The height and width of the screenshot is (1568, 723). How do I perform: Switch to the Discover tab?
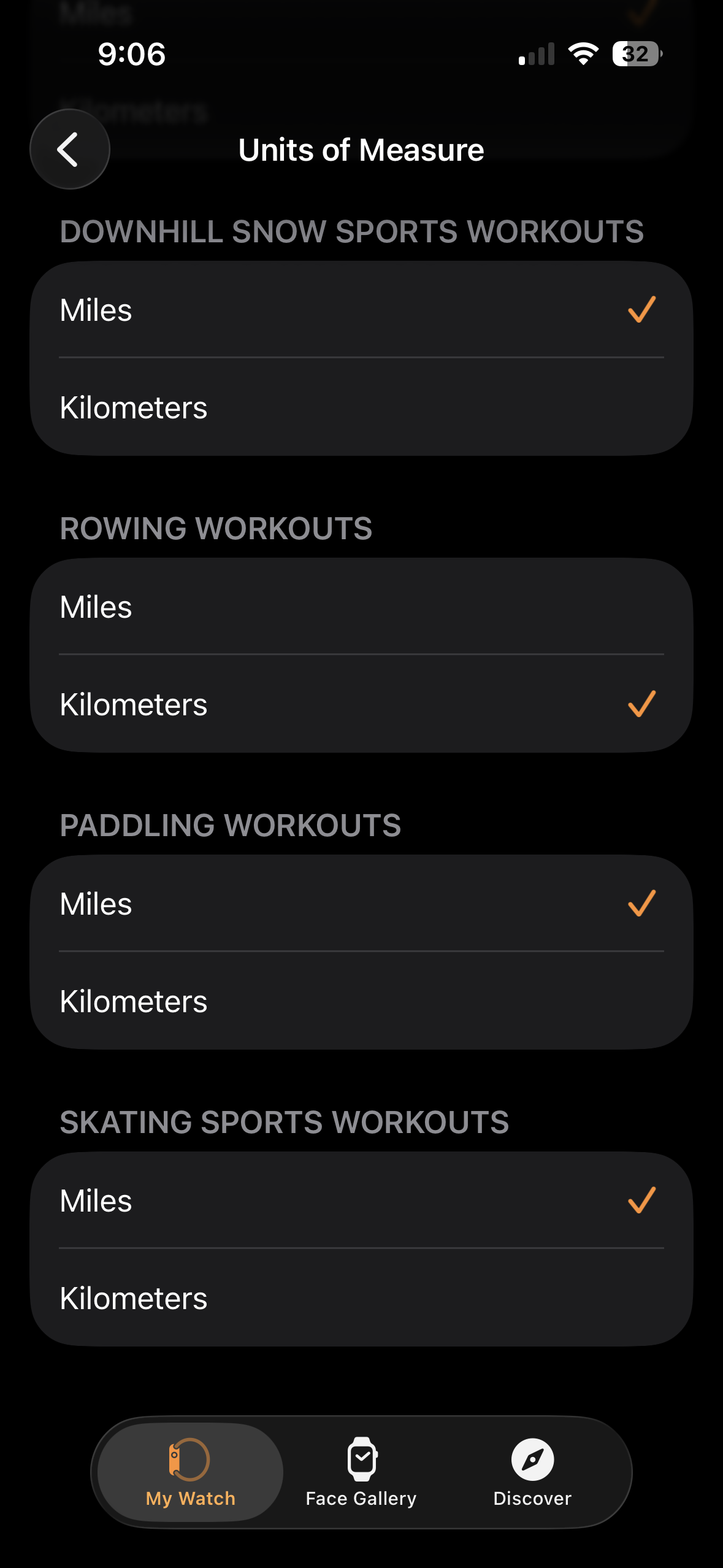532,1472
